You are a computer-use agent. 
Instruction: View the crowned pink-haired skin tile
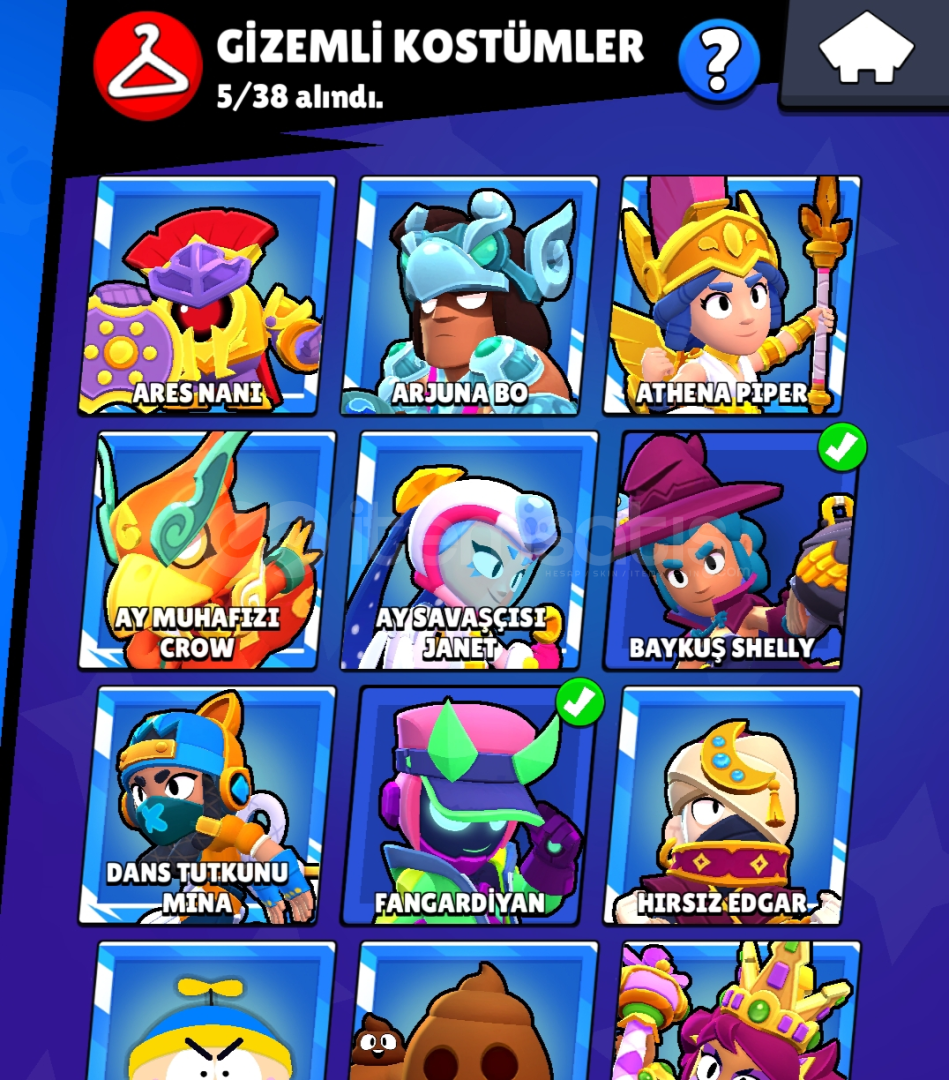(732, 1015)
